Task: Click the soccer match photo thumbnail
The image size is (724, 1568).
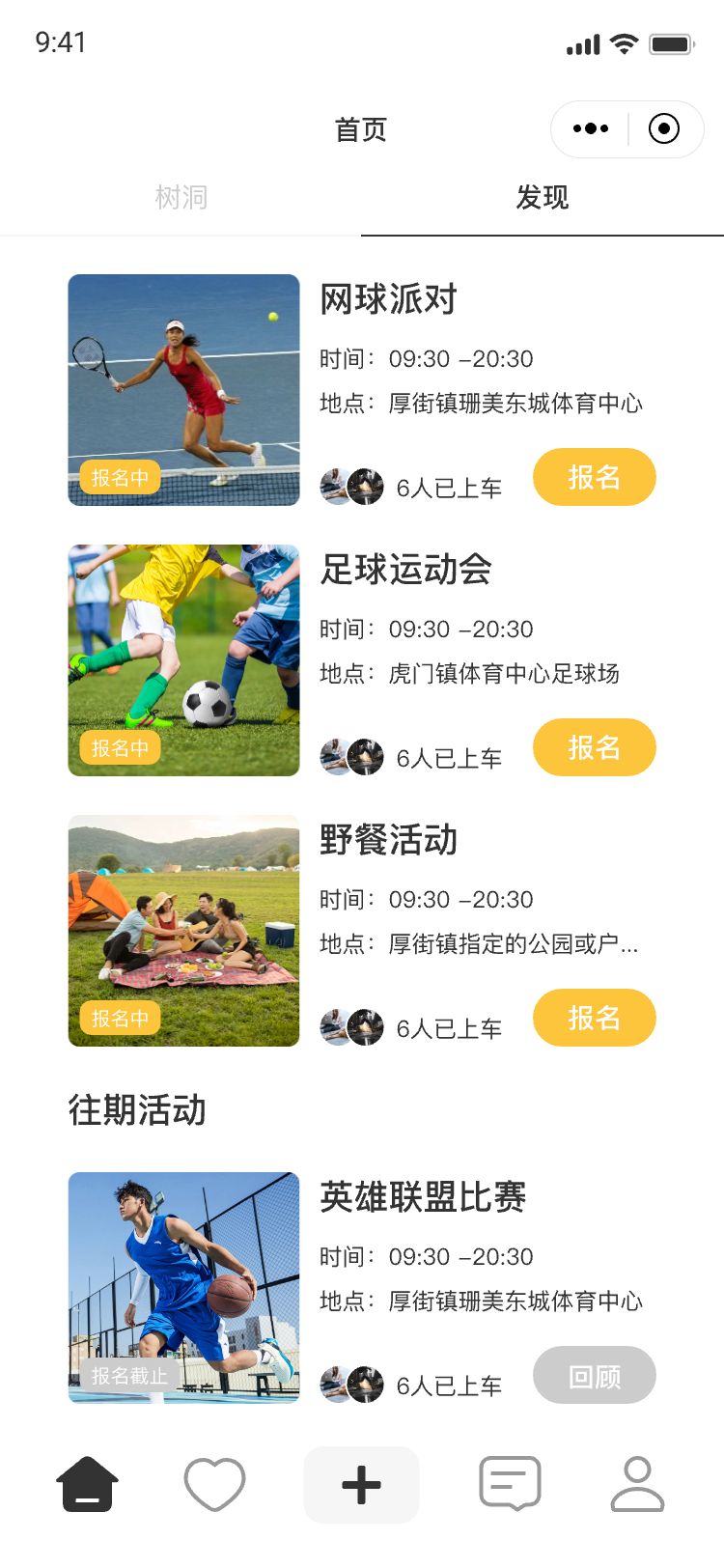Action: 183,659
